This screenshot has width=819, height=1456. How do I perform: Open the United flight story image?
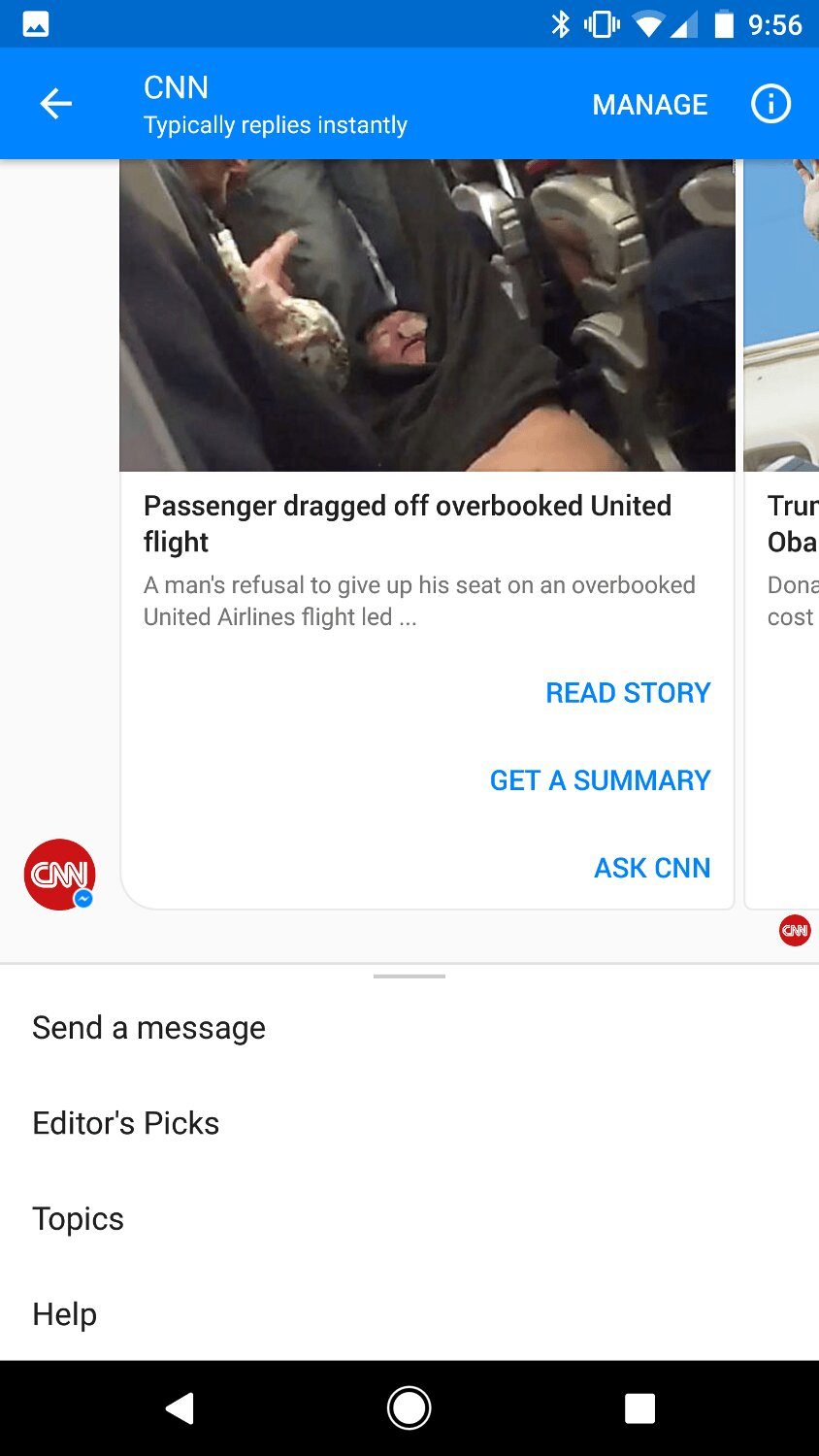[427, 315]
